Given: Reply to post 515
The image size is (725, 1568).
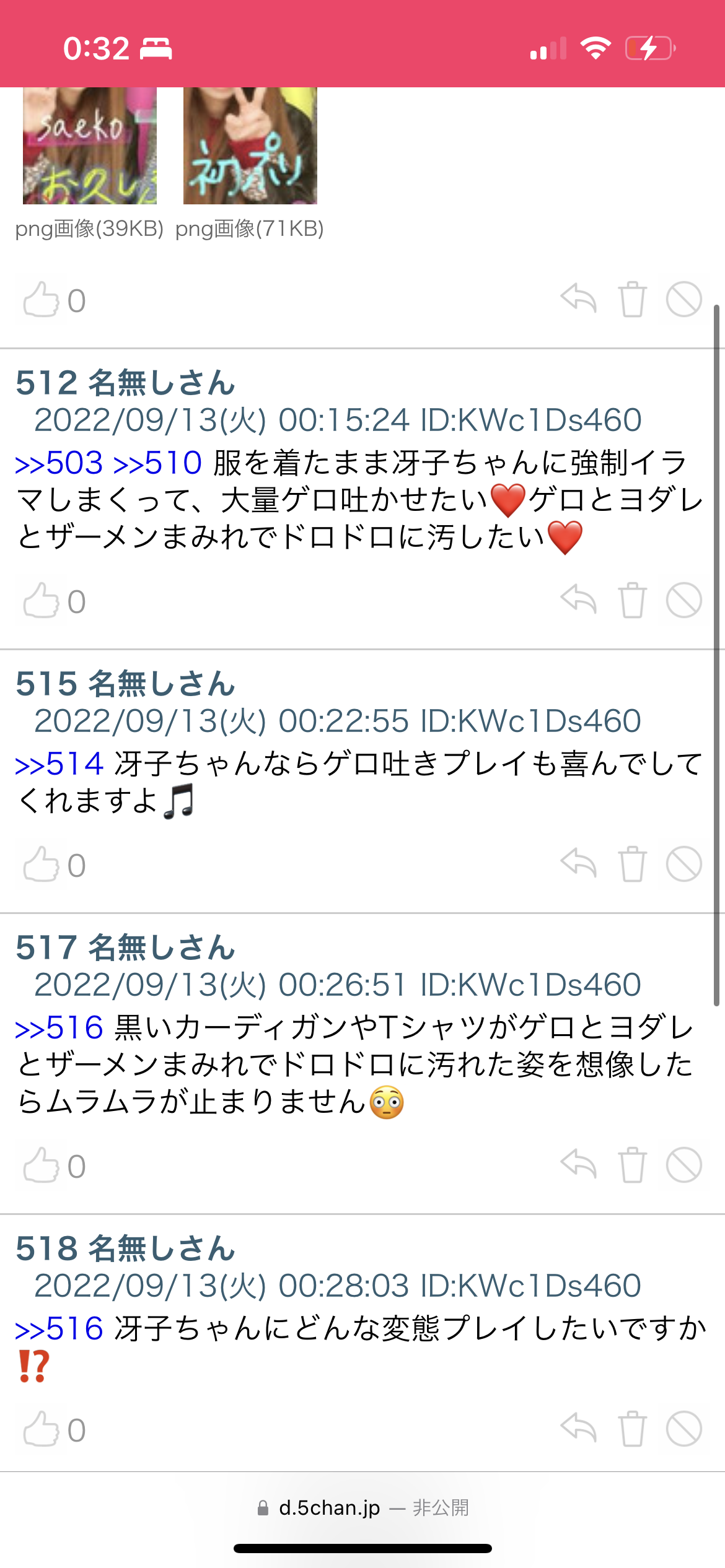Looking at the screenshot, I should pyautogui.click(x=579, y=863).
